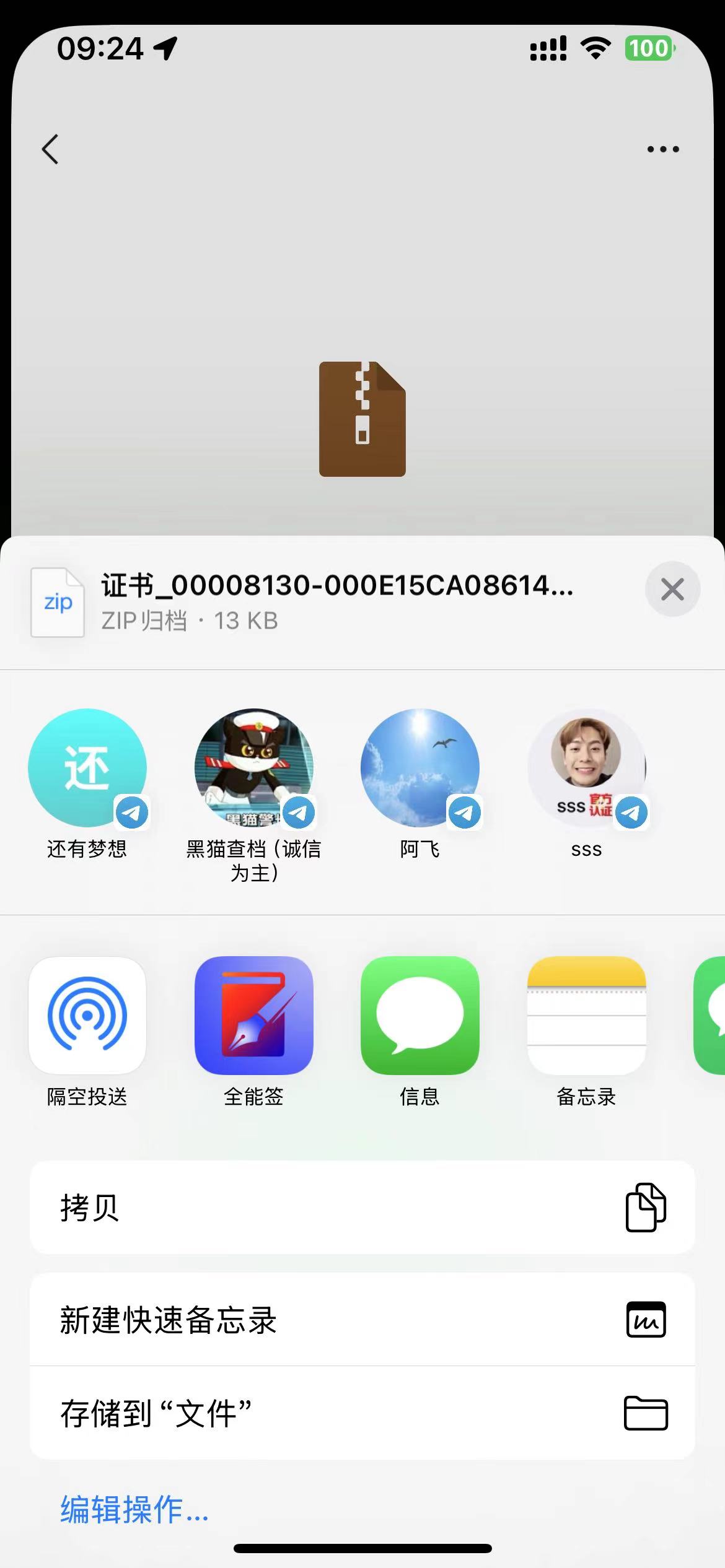Viewport: 725px width, 1568px height.
Task: Open 编辑操作... link
Action: point(134,1510)
